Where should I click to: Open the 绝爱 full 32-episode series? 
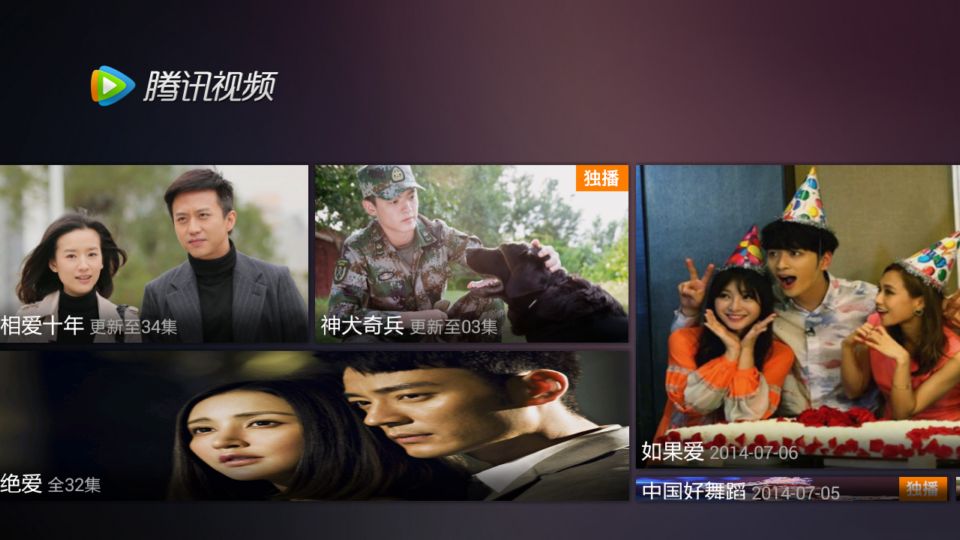(x=314, y=425)
